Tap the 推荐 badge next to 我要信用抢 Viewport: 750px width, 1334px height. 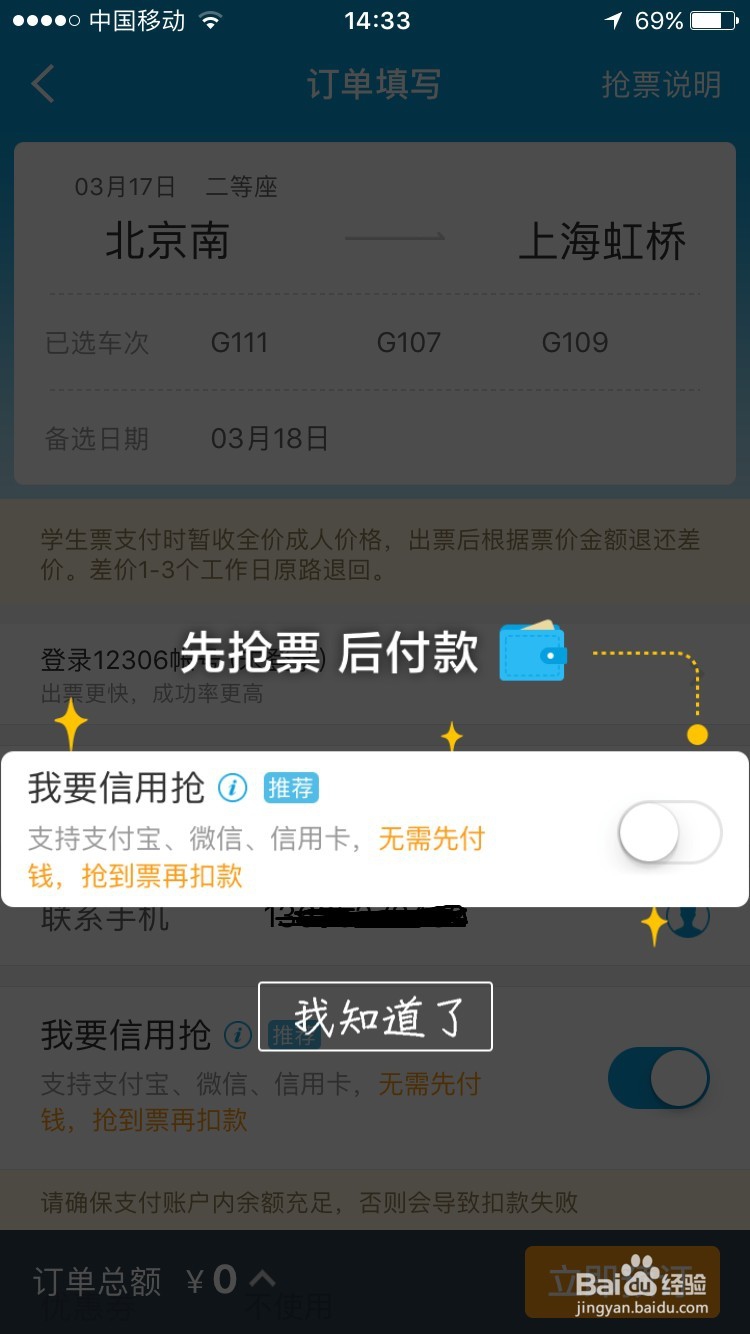pyautogui.click(x=293, y=788)
